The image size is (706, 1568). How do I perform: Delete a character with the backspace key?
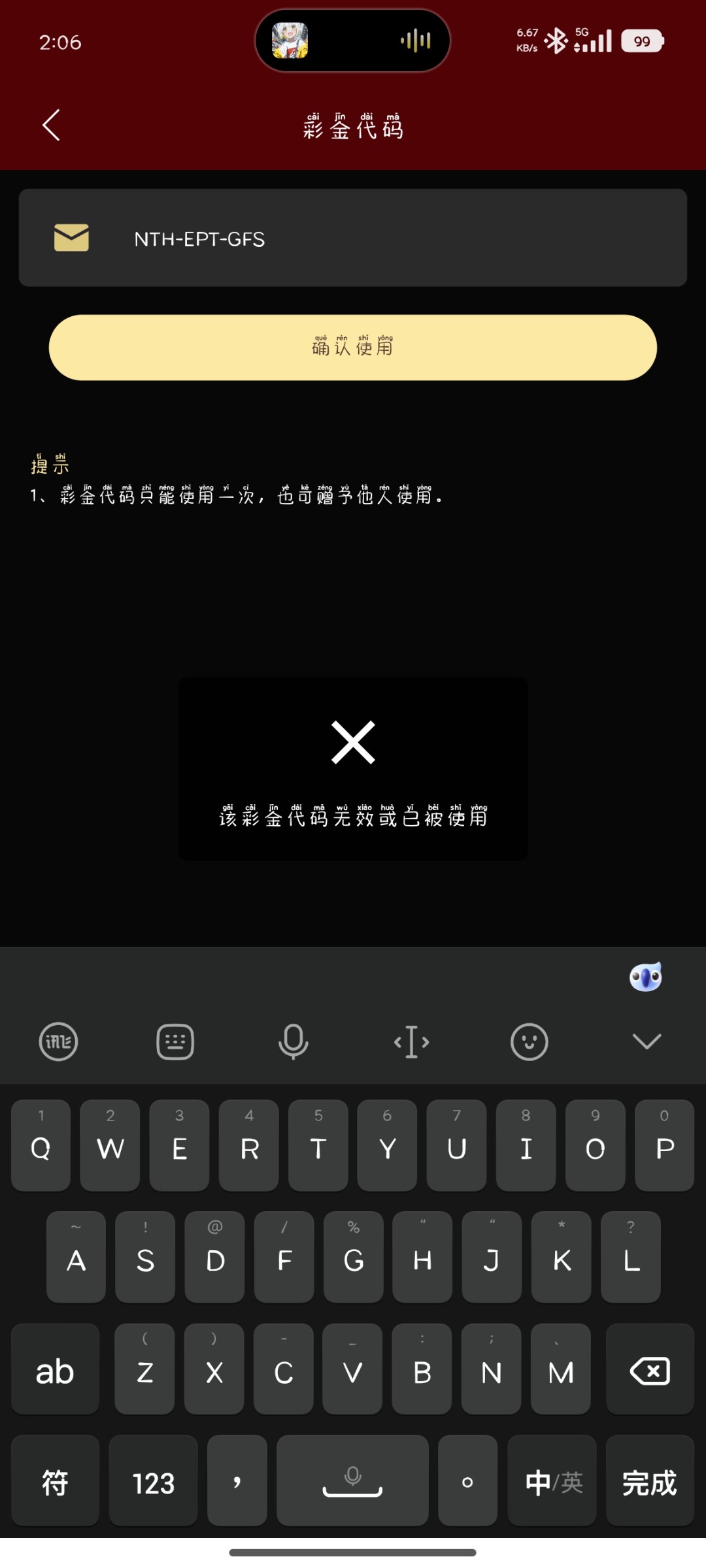(649, 1371)
